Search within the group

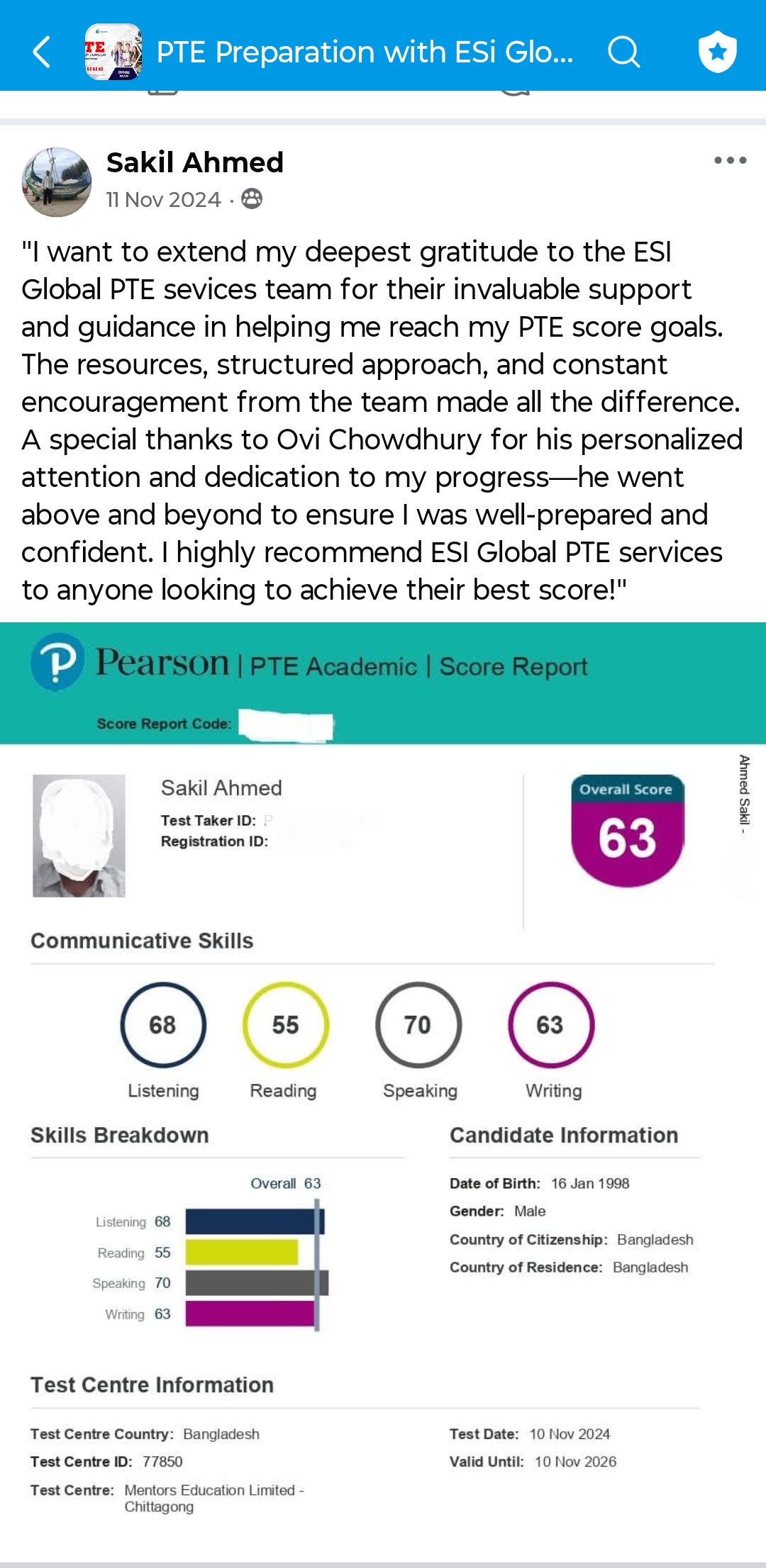point(623,52)
